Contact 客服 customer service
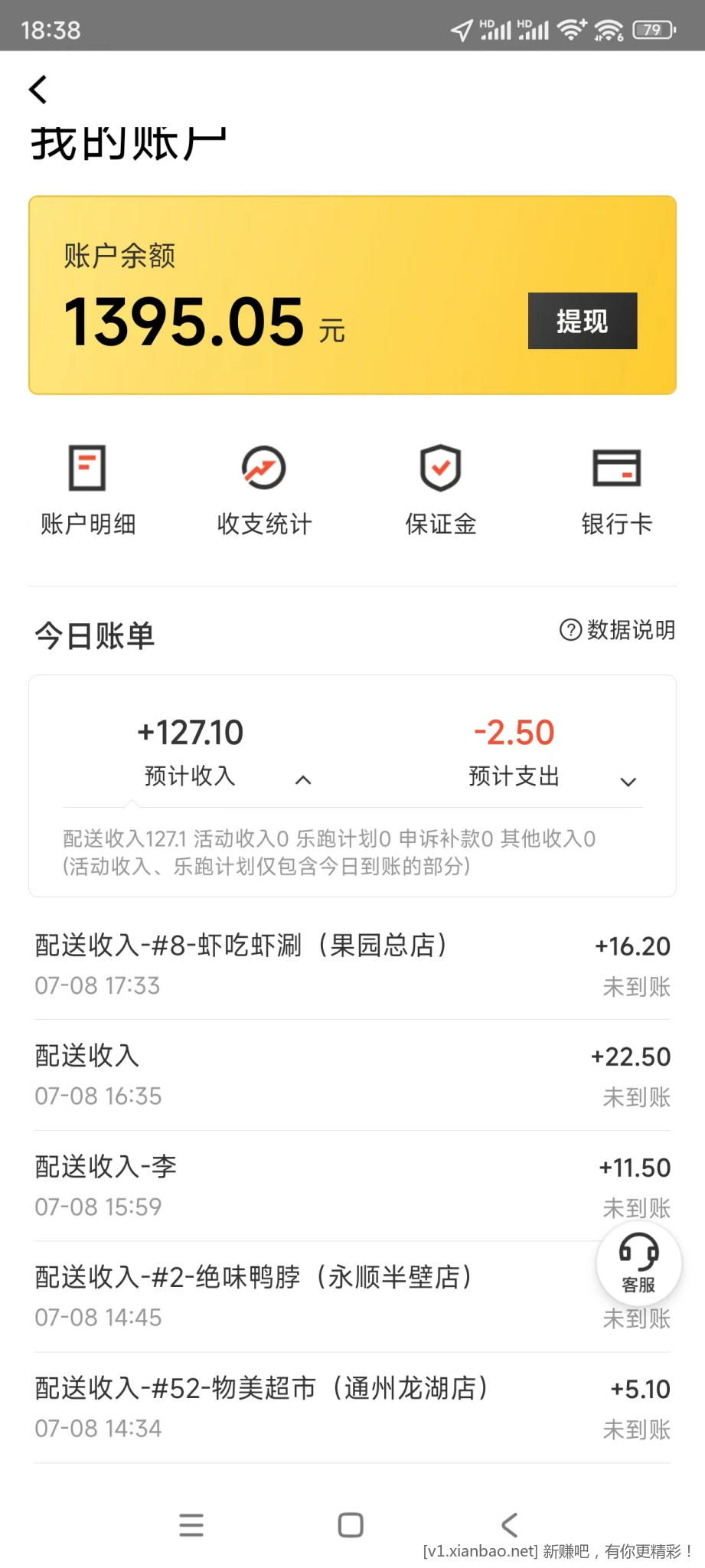This screenshot has height=1568, width=705. [638, 1263]
